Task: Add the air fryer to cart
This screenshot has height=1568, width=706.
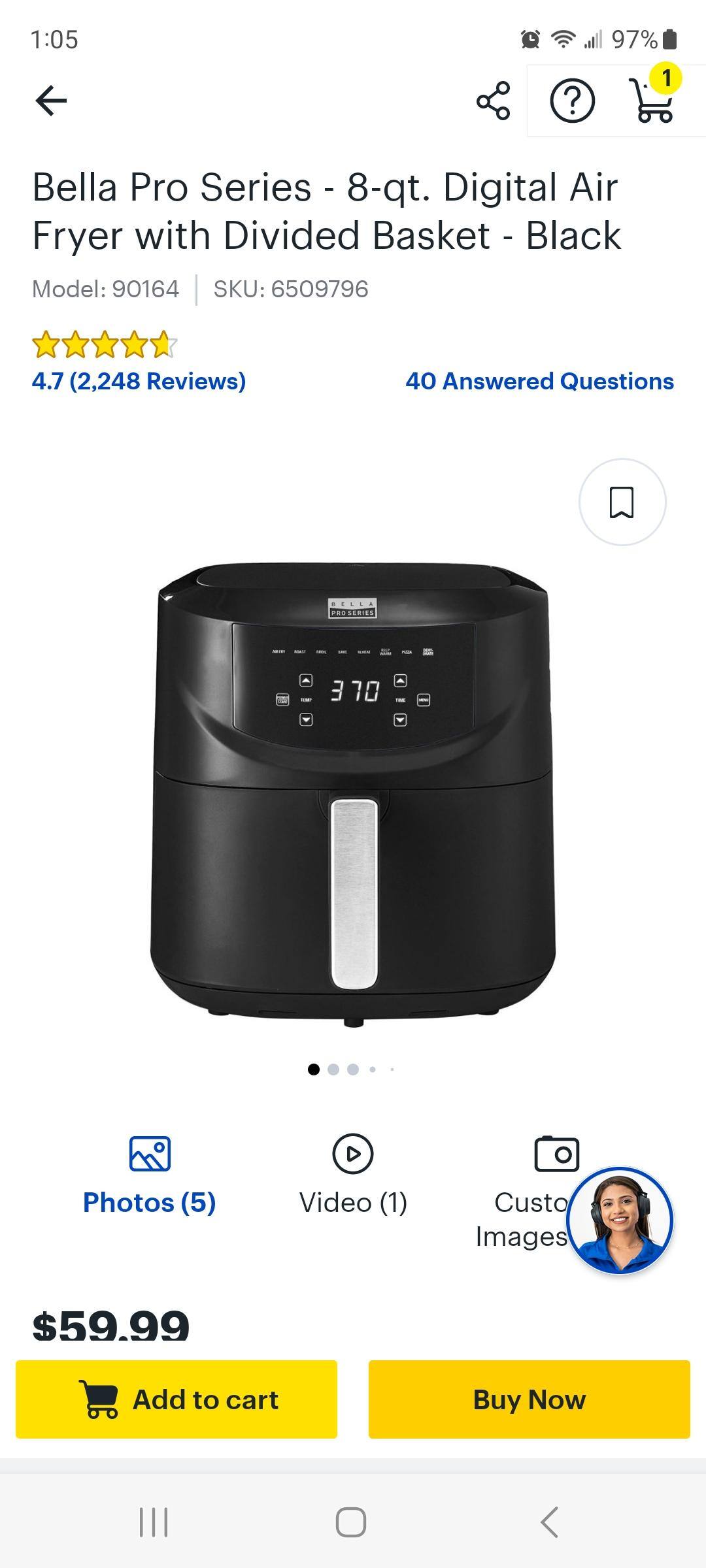Action: click(x=176, y=1399)
